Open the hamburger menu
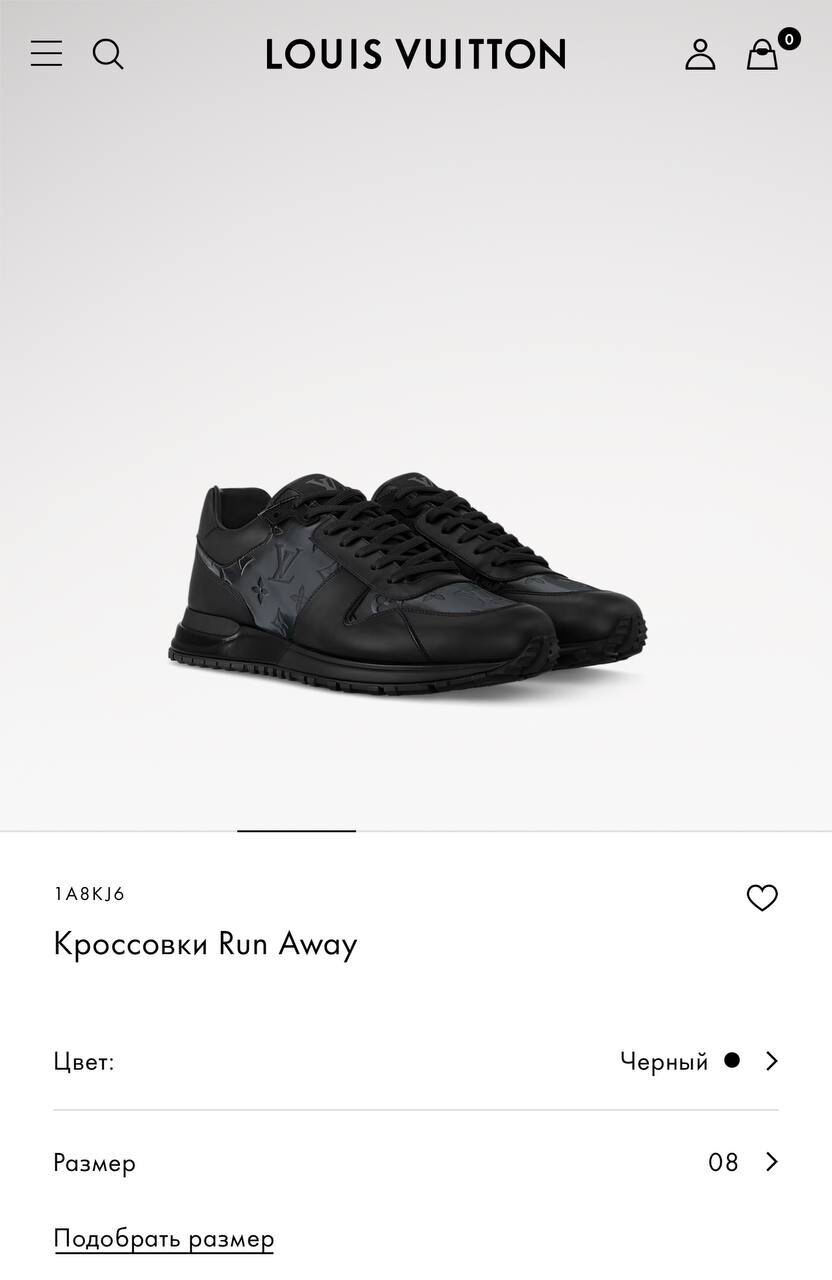Viewport: 832px width, 1280px height. (46, 53)
